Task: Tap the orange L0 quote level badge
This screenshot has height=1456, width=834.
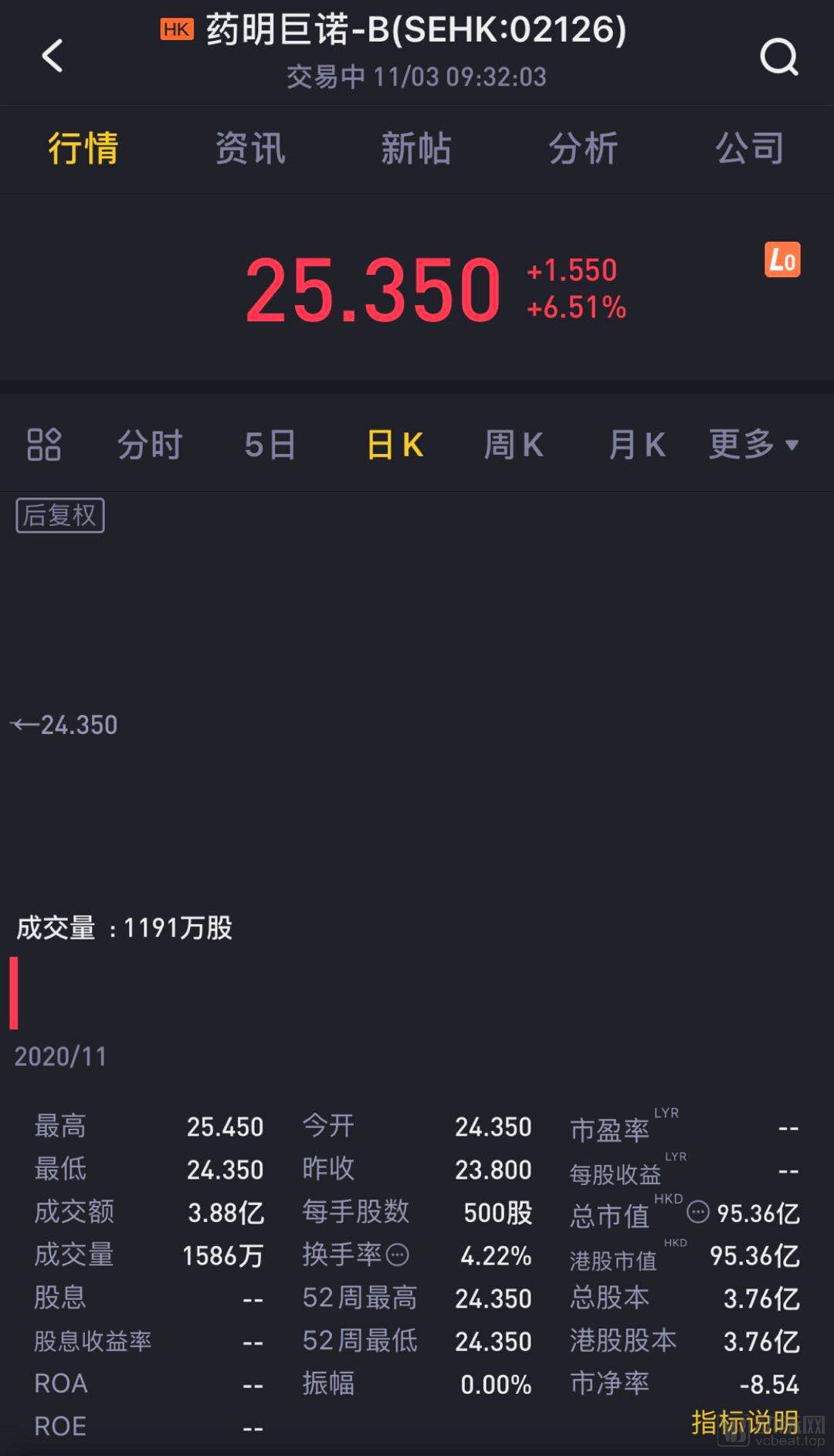Action: pos(782,259)
